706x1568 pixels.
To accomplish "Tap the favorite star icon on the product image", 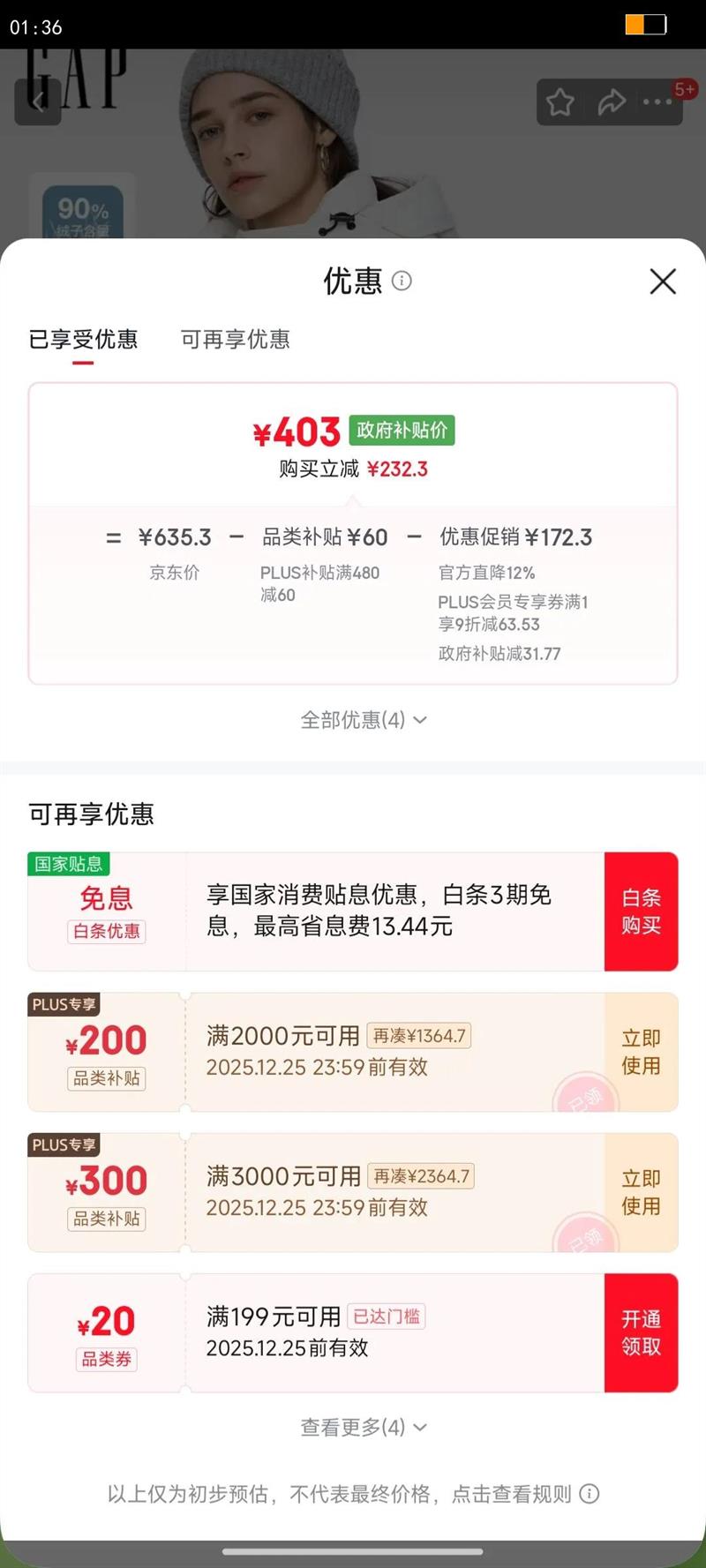I will click(x=560, y=101).
